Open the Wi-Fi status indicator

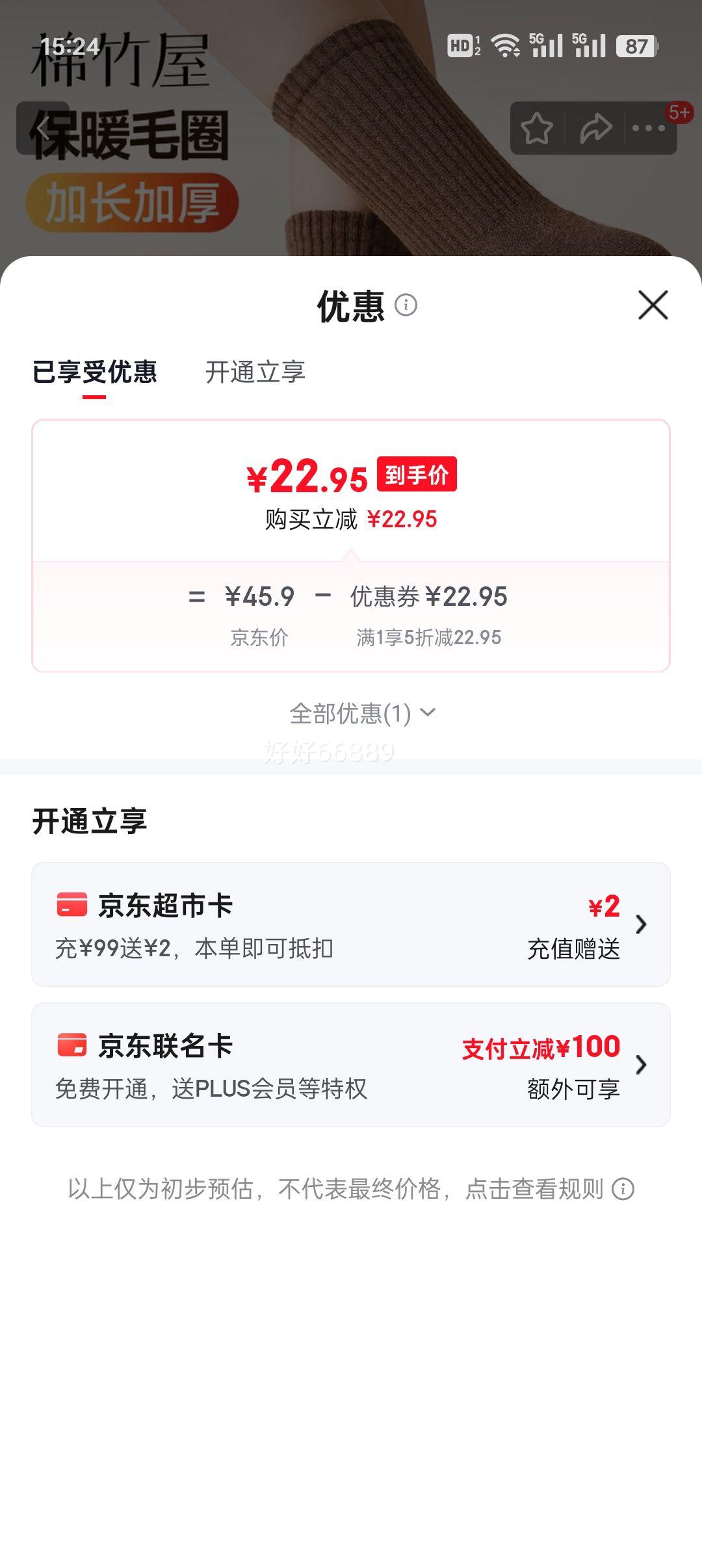click(x=506, y=47)
